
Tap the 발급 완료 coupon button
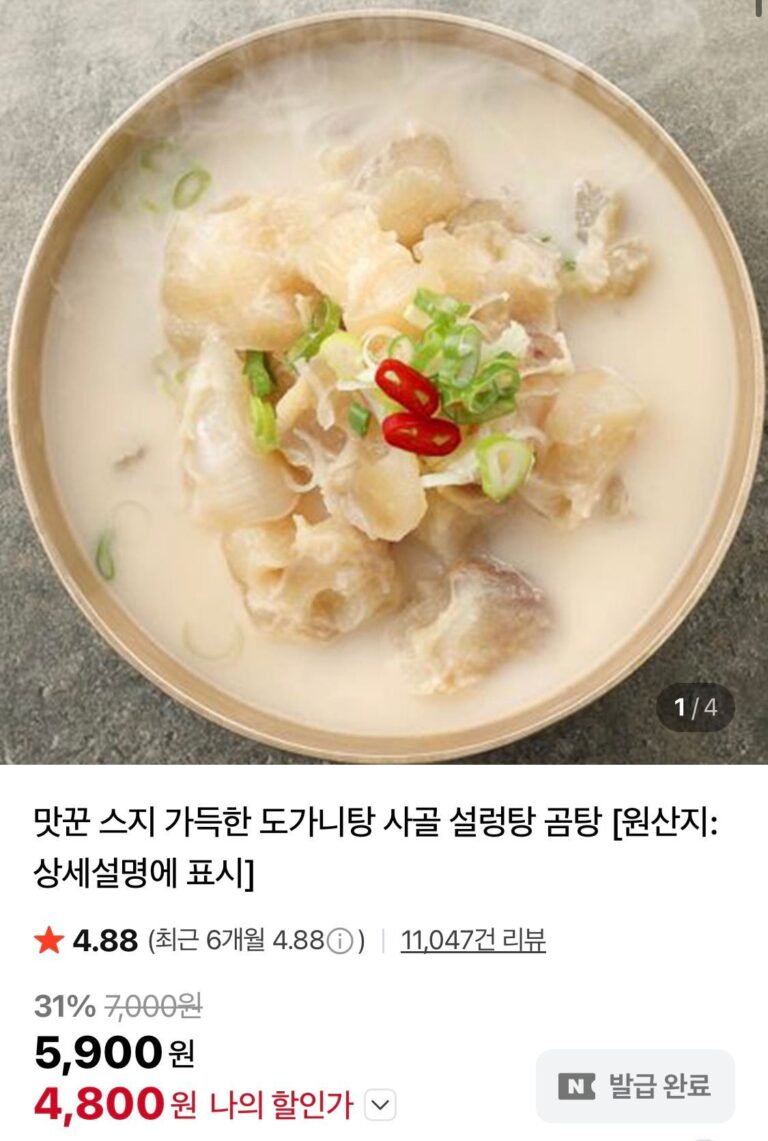tap(635, 1086)
